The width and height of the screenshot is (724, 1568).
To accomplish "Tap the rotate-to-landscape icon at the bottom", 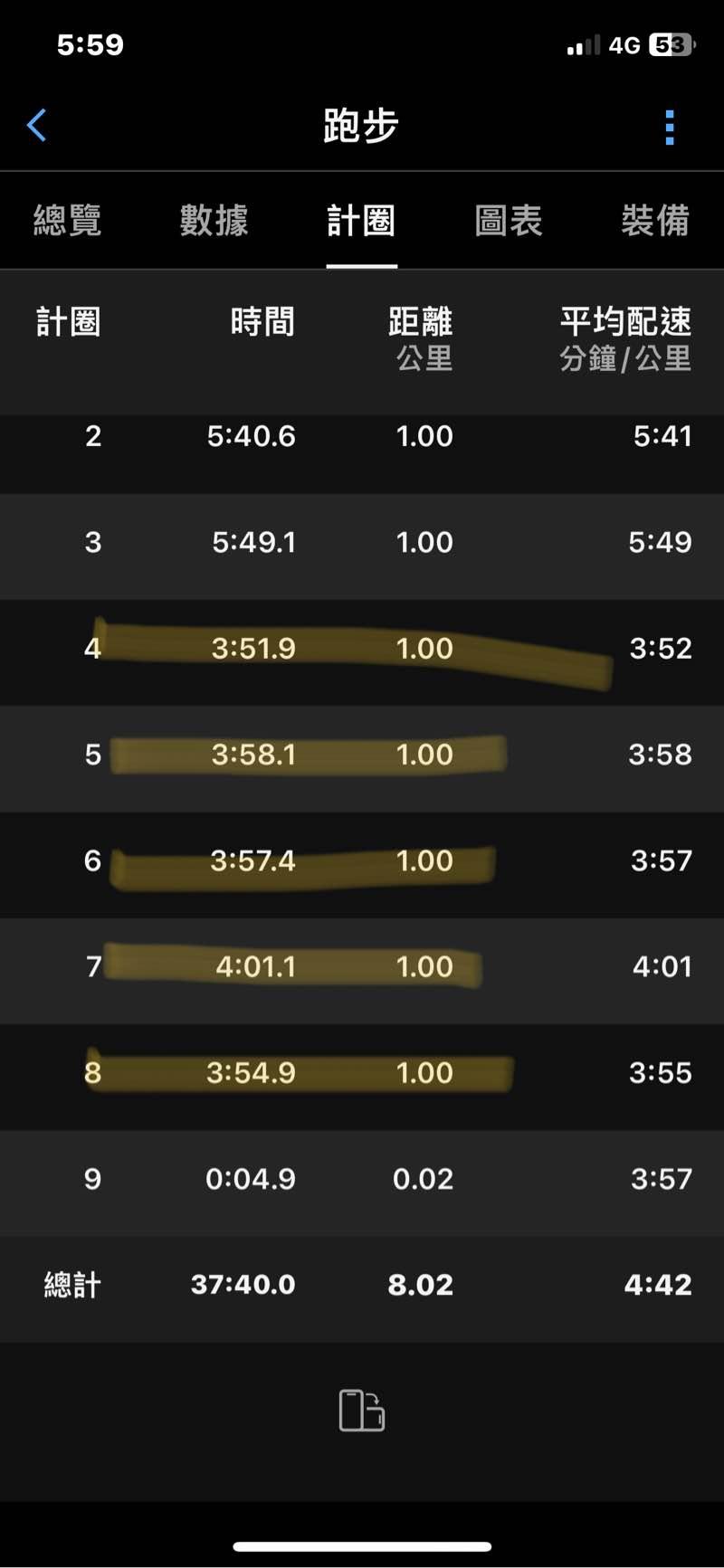I will [x=361, y=1410].
